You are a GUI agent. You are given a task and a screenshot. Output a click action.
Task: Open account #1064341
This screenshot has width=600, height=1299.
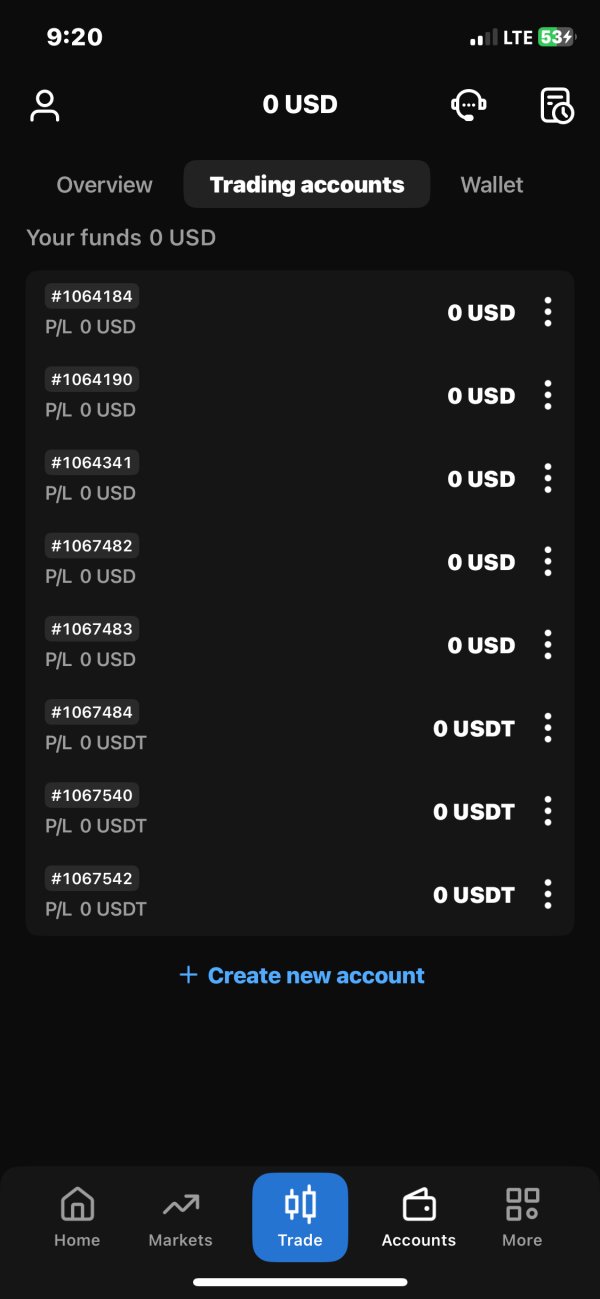coord(300,478)
